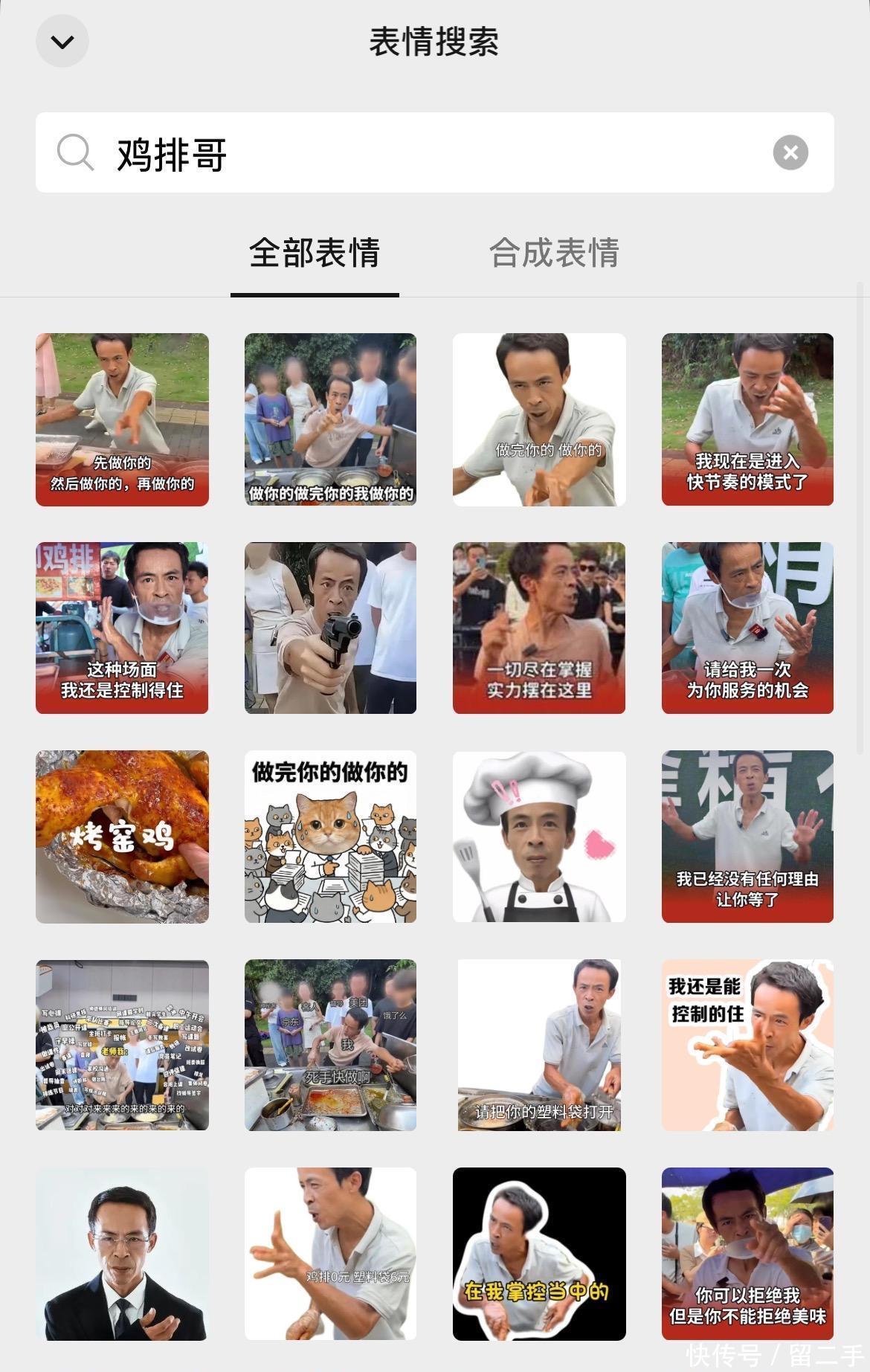Open the sticker of man pointing a gun

(x=330, y=628)
